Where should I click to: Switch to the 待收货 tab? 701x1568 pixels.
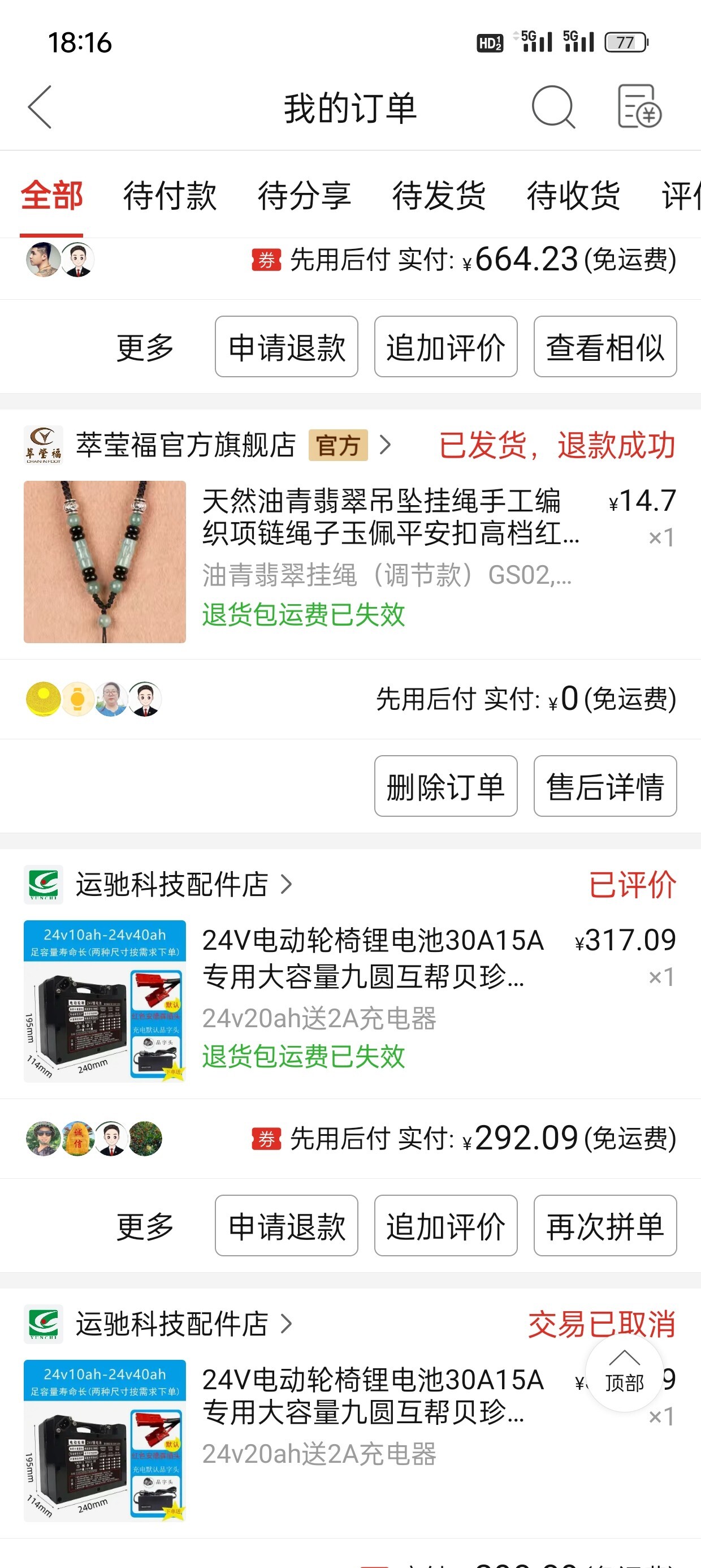(573, 195)
